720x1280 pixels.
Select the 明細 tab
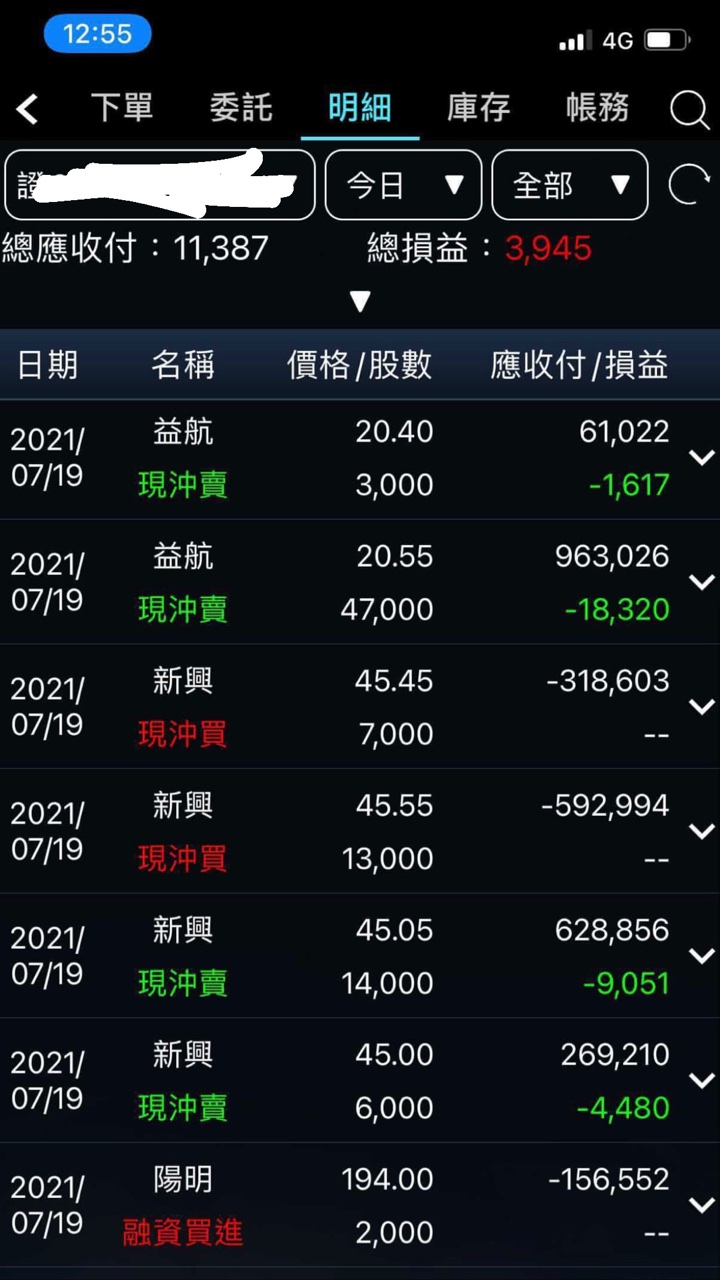pos(359,108)
